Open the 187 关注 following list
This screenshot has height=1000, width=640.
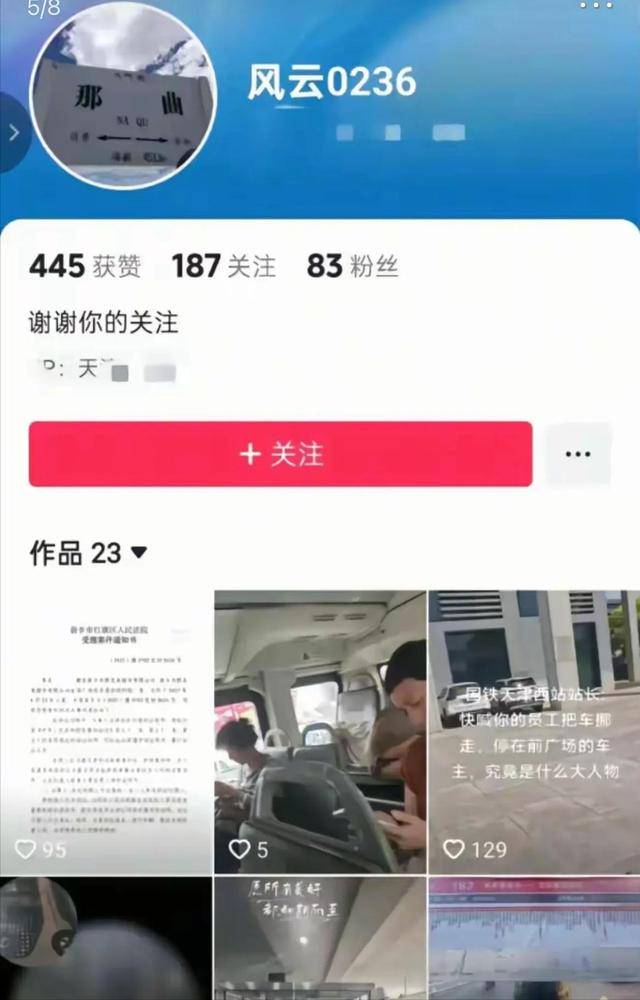[x=223, y=267]
